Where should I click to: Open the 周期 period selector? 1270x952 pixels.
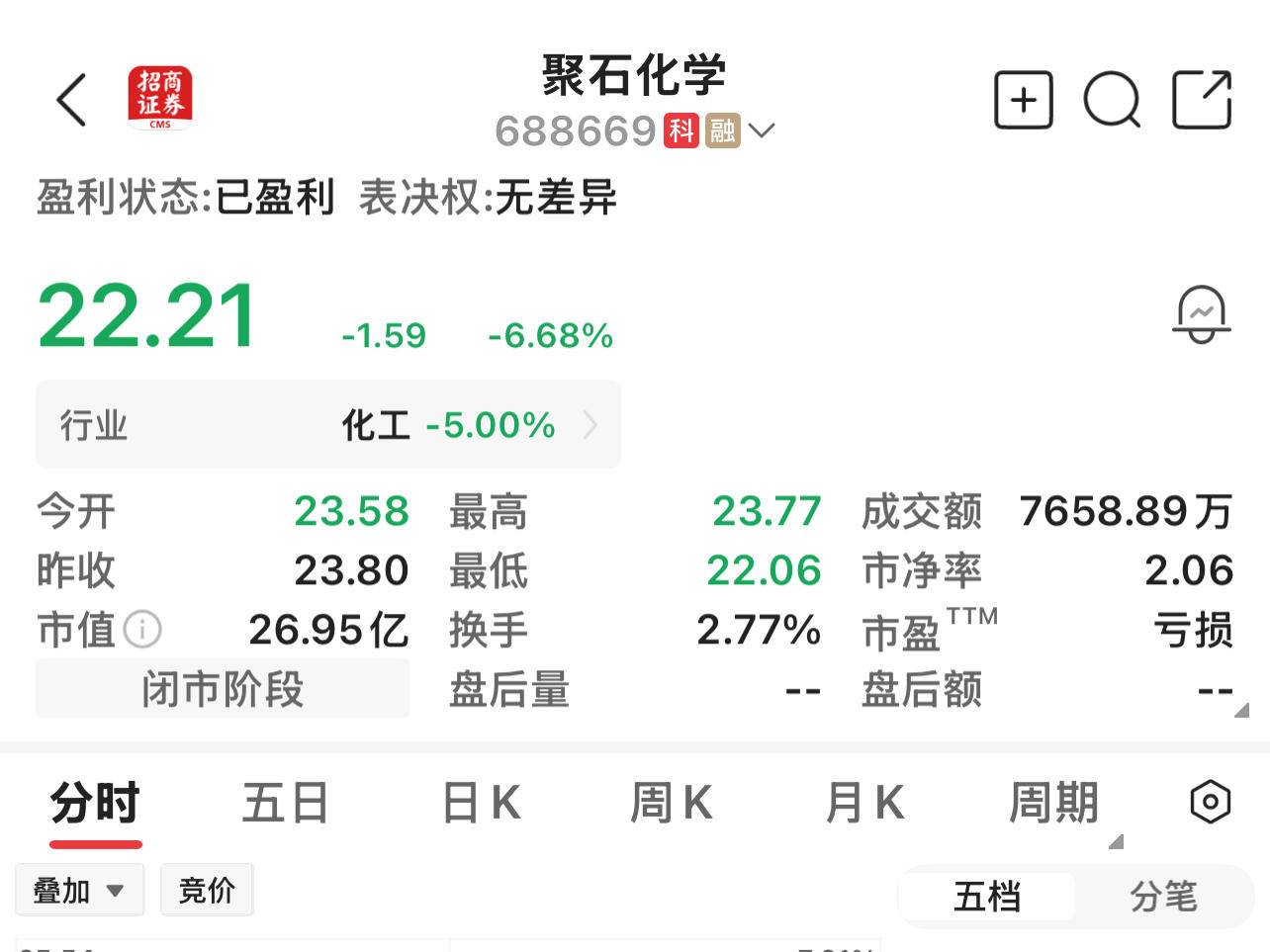[1054, 803]
